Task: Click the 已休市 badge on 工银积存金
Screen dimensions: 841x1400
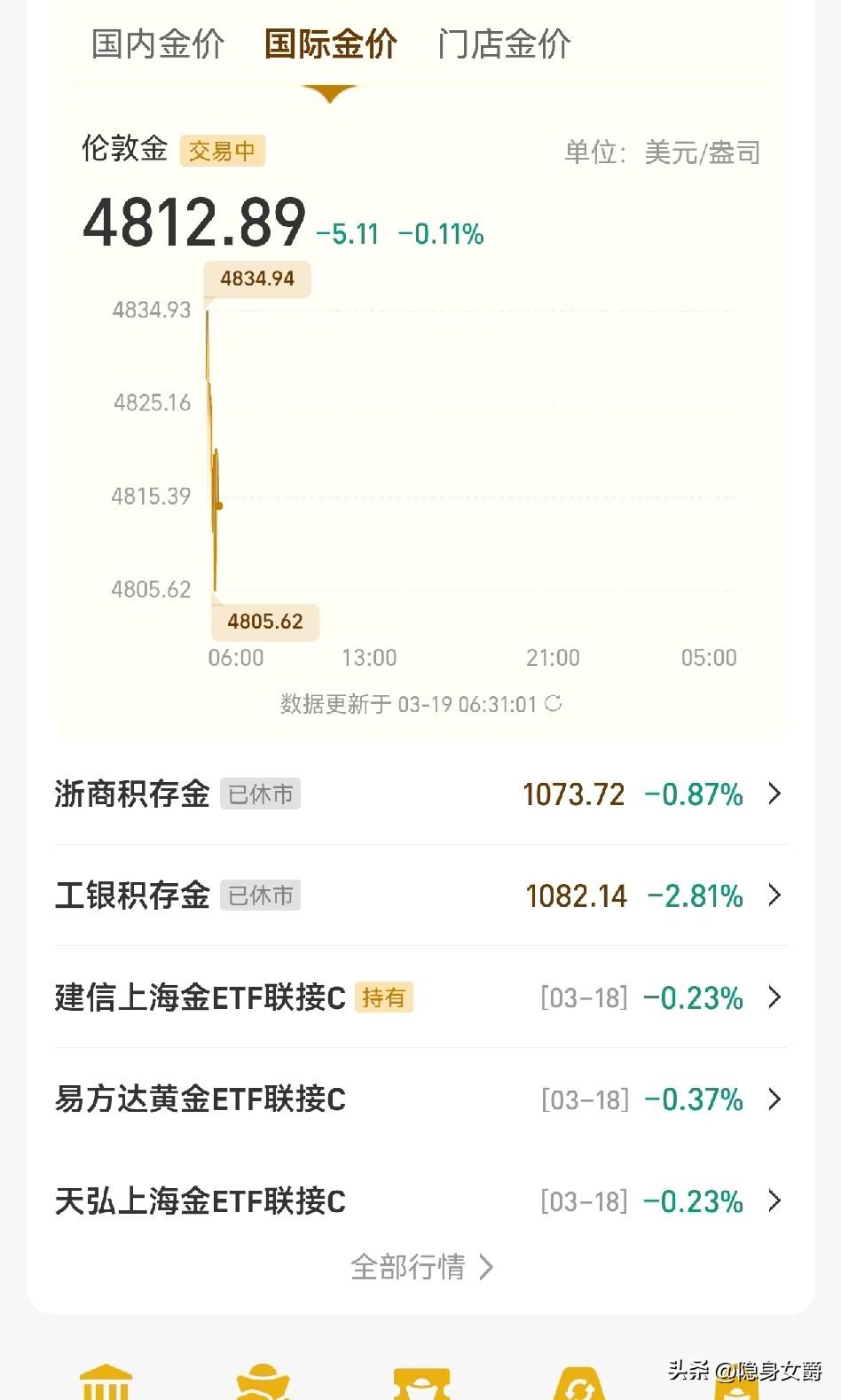Action: tap(259, 896)
